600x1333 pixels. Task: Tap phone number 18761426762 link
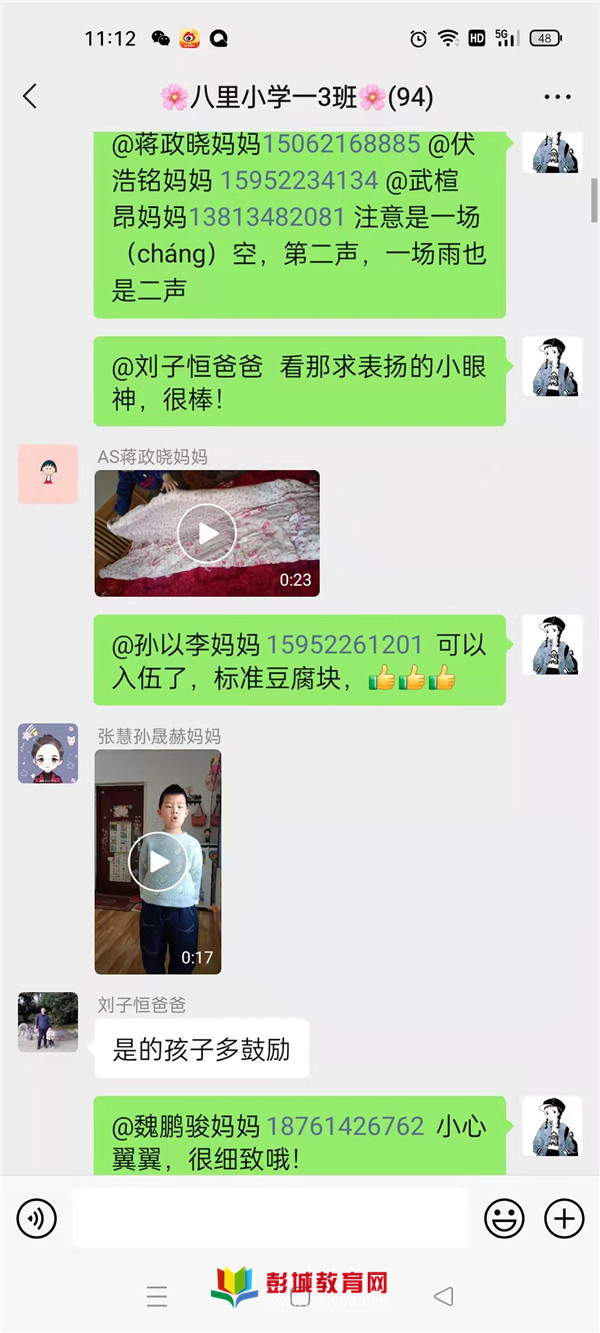[x=345, y=1127]
